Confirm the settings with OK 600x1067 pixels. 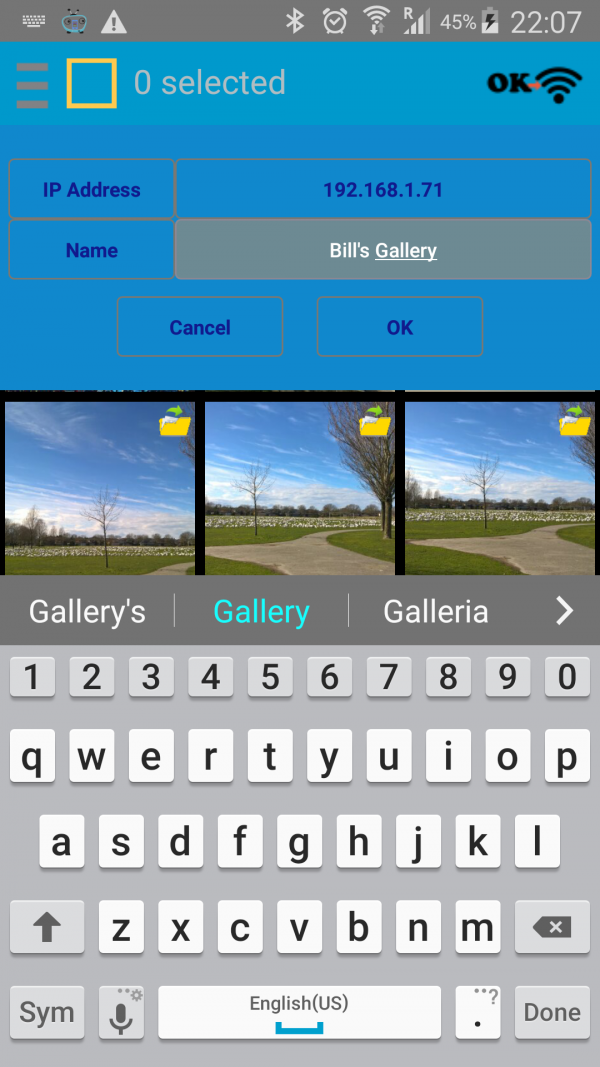(400, 327)
